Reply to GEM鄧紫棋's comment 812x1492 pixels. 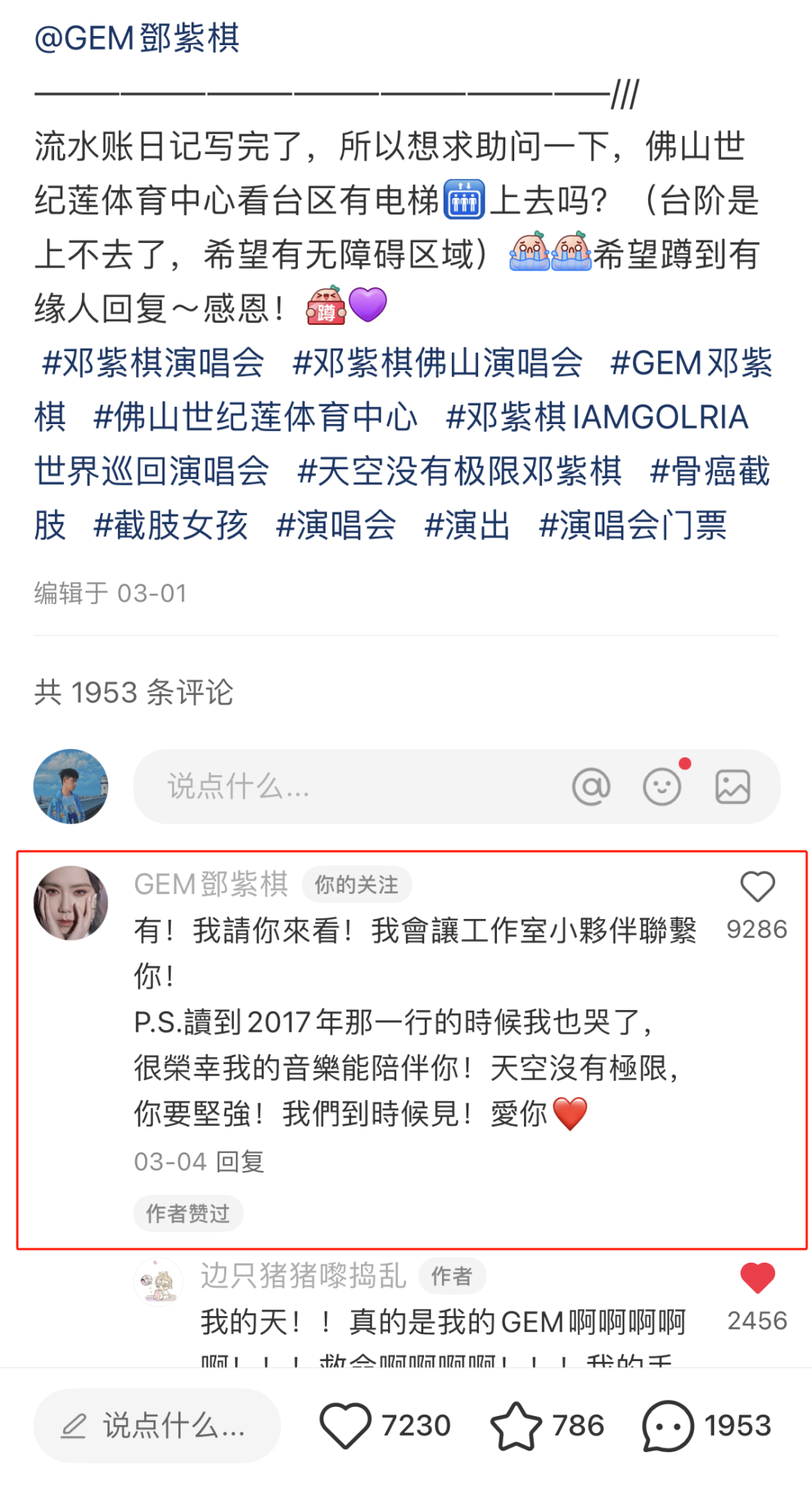click(241, 1162)
